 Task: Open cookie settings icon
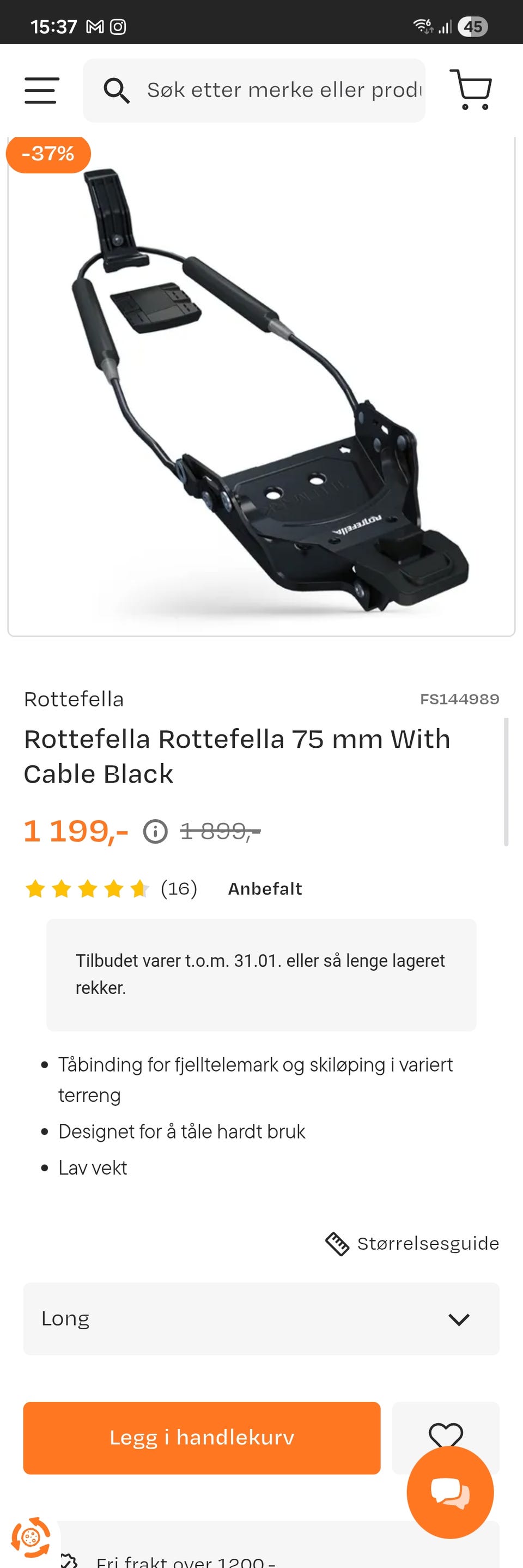click(29, 1537)
